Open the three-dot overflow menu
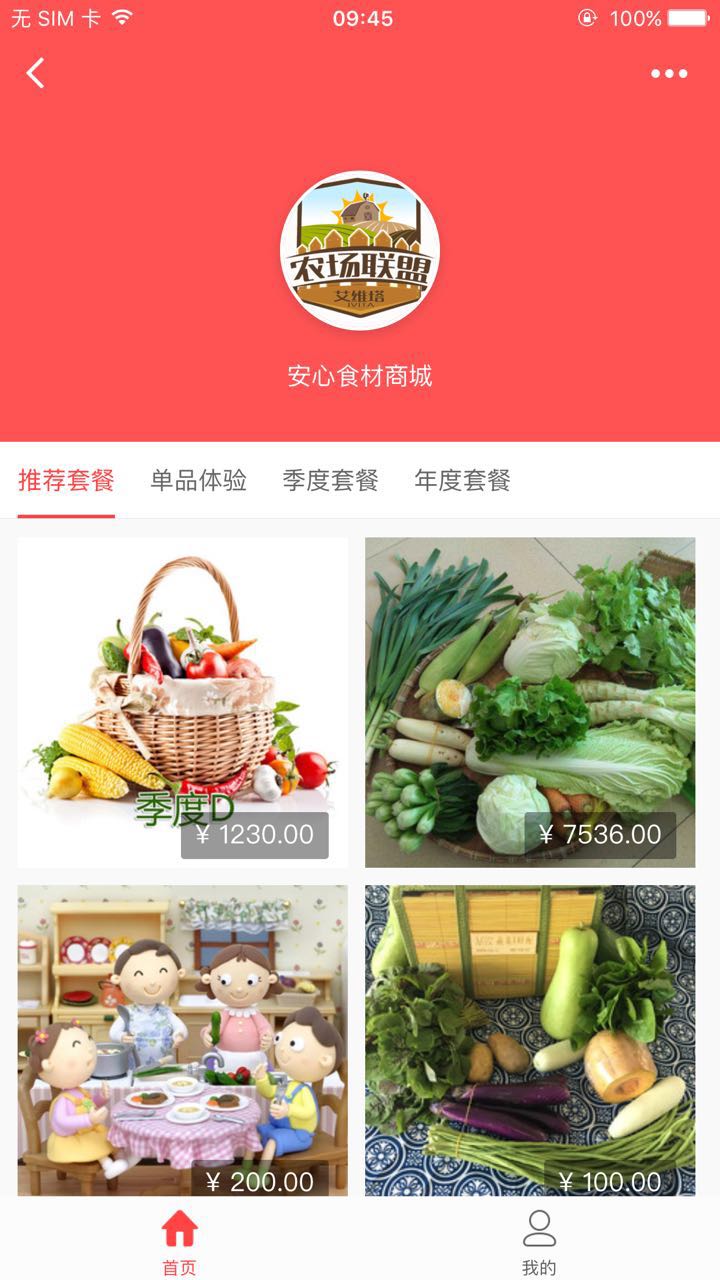The width and height of the screenshot is (720, 1280). click(669, 73)
